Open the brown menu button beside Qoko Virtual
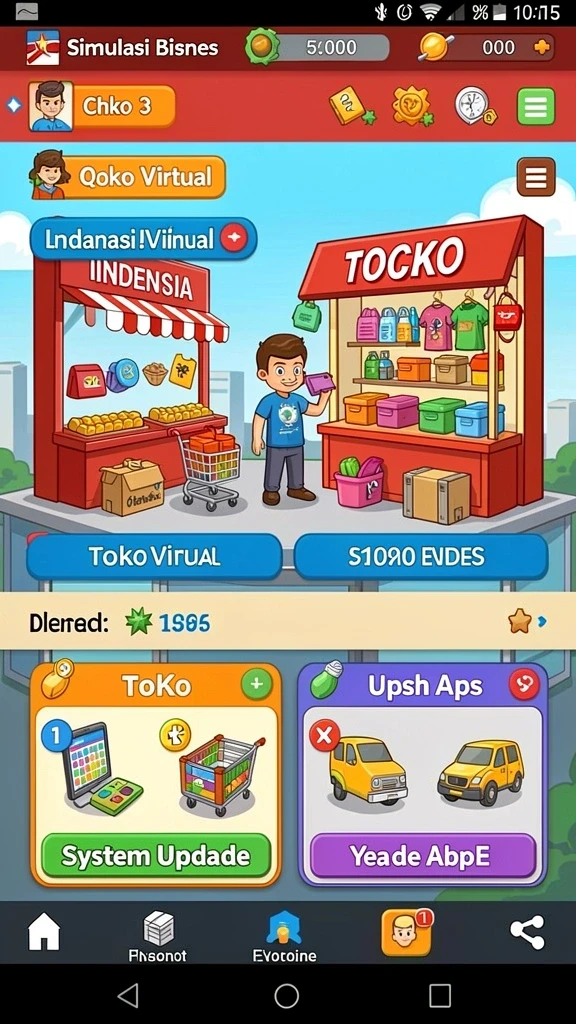The height and width of the screenshot is (1024, 576). point(536,177)
